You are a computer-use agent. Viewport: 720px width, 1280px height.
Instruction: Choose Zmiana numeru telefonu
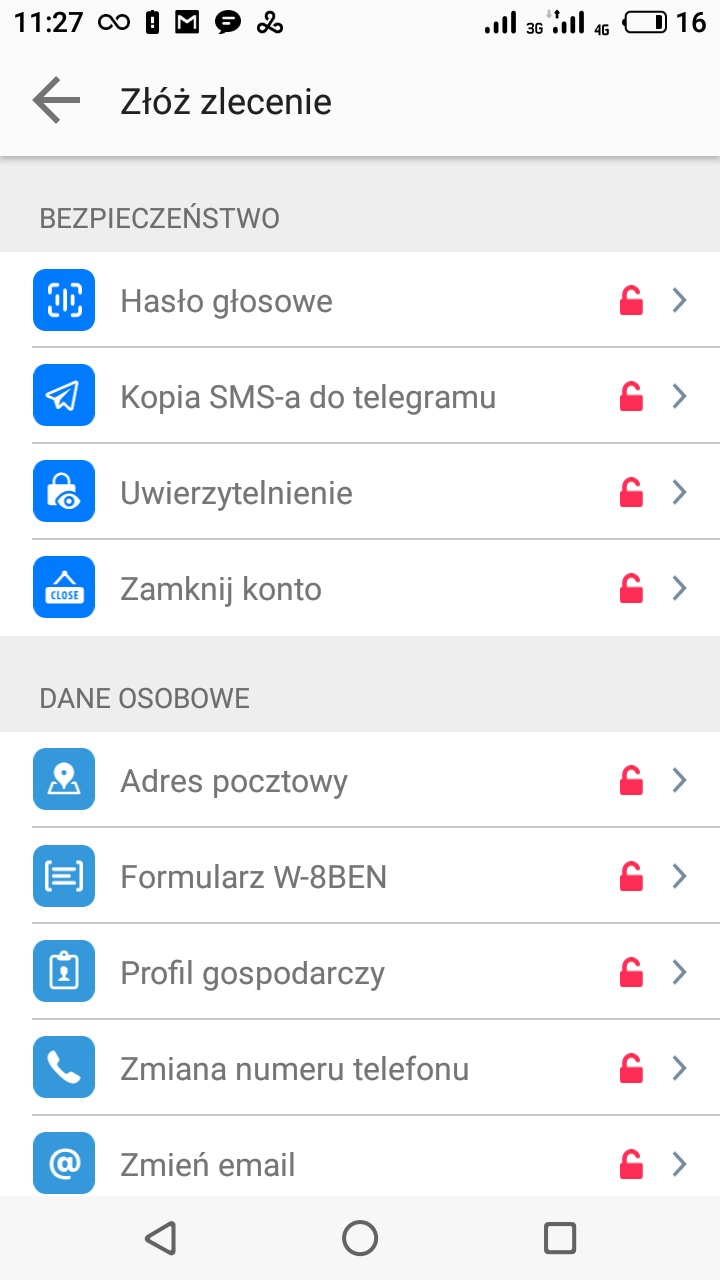360,1068
